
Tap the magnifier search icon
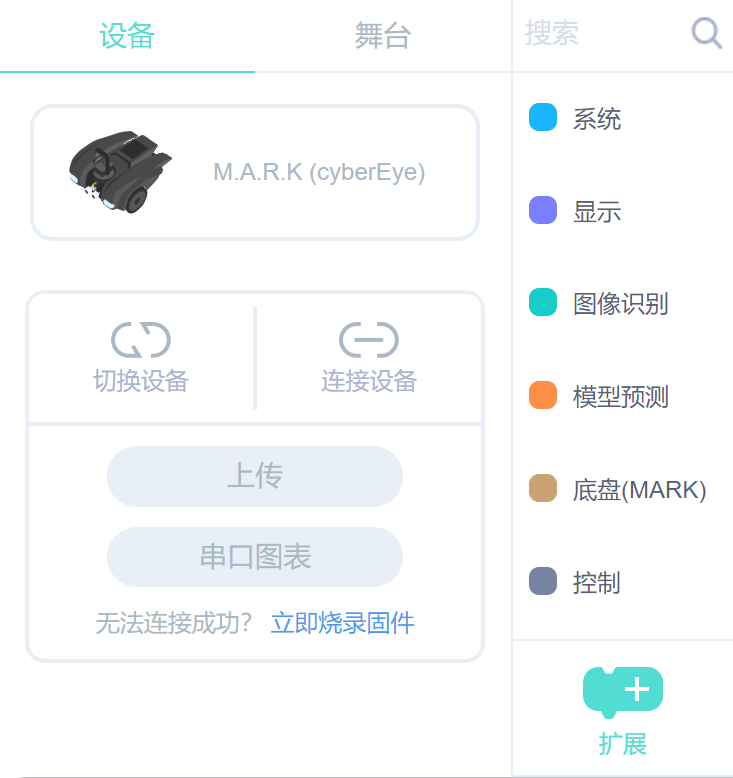click(x=706, y=34)
